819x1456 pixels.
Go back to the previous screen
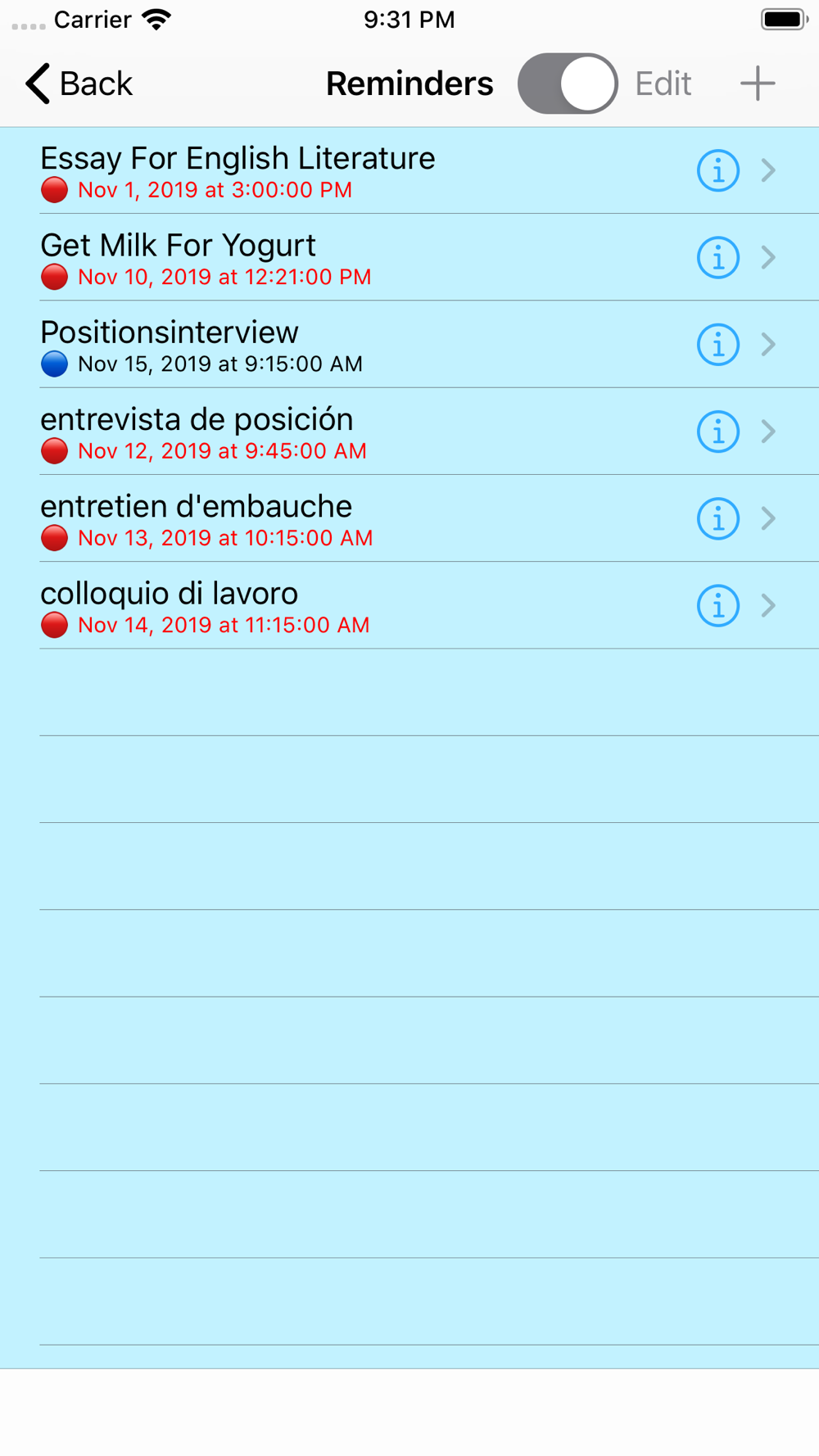pyautogui.click(x=79, y=84)
